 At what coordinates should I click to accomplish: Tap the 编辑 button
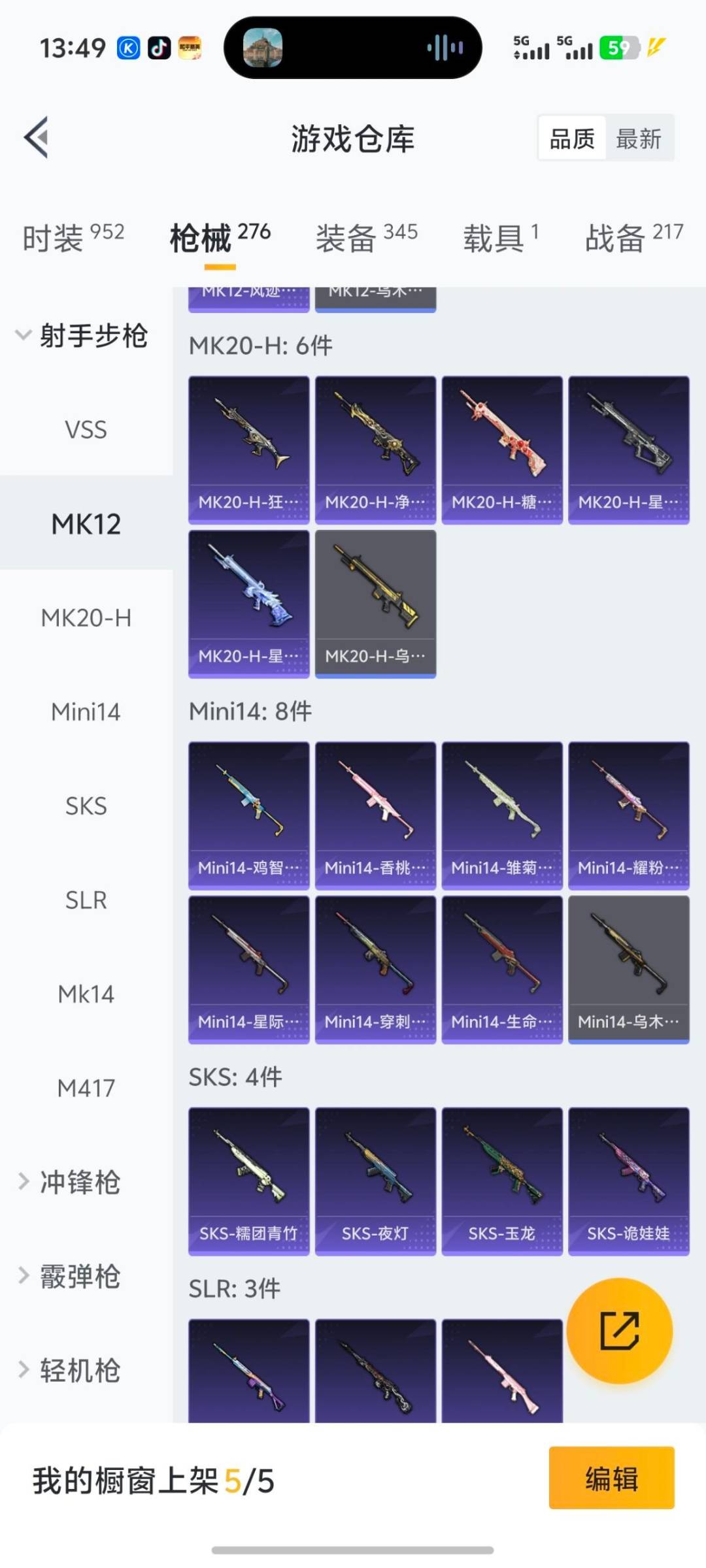[611, 1478]
